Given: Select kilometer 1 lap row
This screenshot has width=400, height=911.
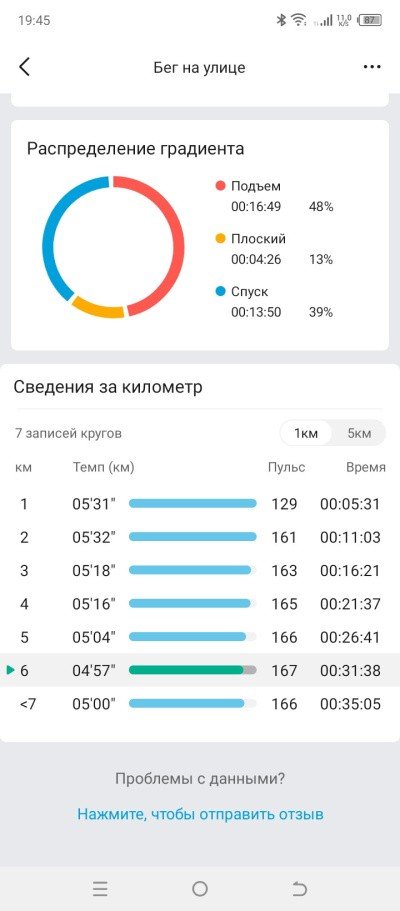Looking at the screenshot, I should pos(200,504).
